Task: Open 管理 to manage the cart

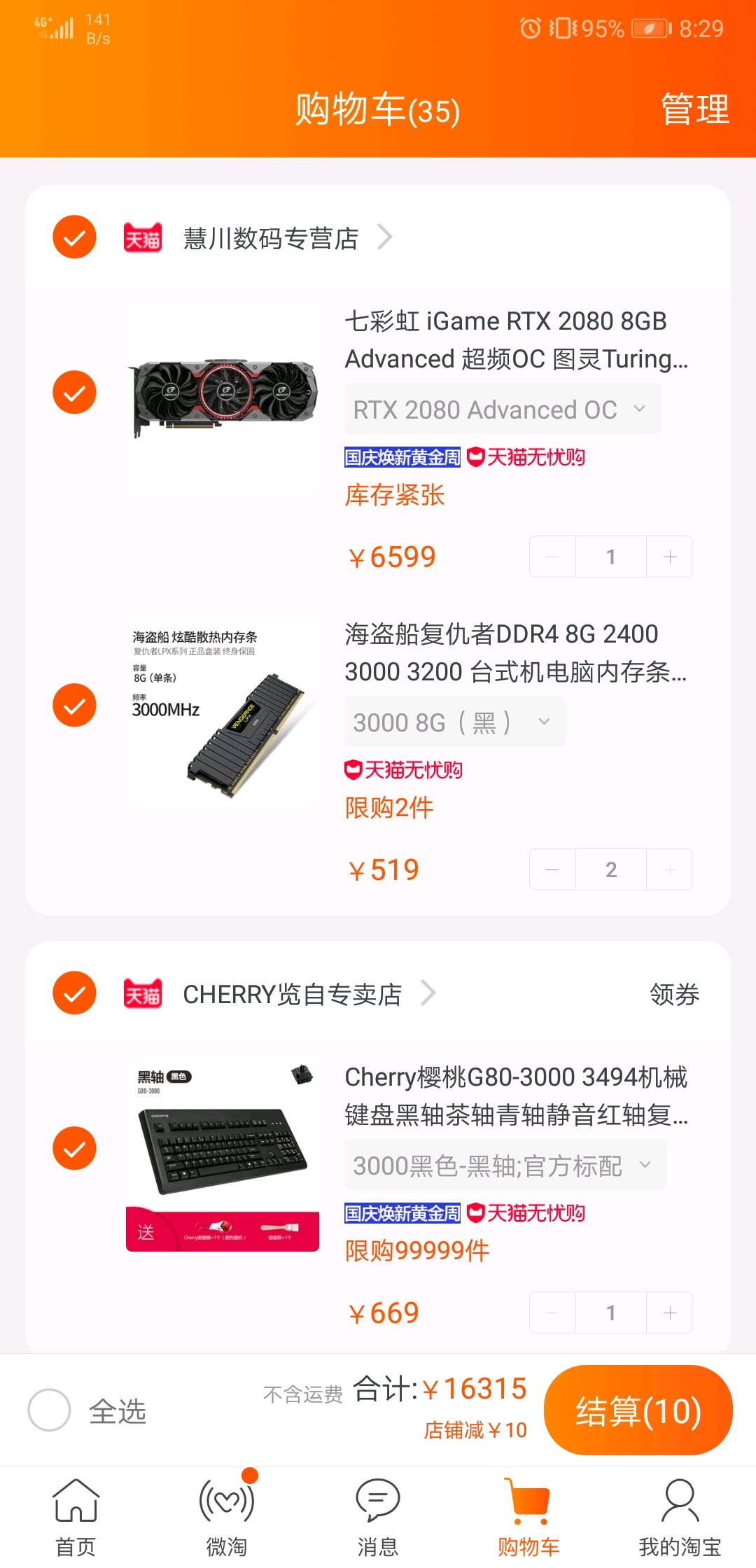Action: click(694, 110)
